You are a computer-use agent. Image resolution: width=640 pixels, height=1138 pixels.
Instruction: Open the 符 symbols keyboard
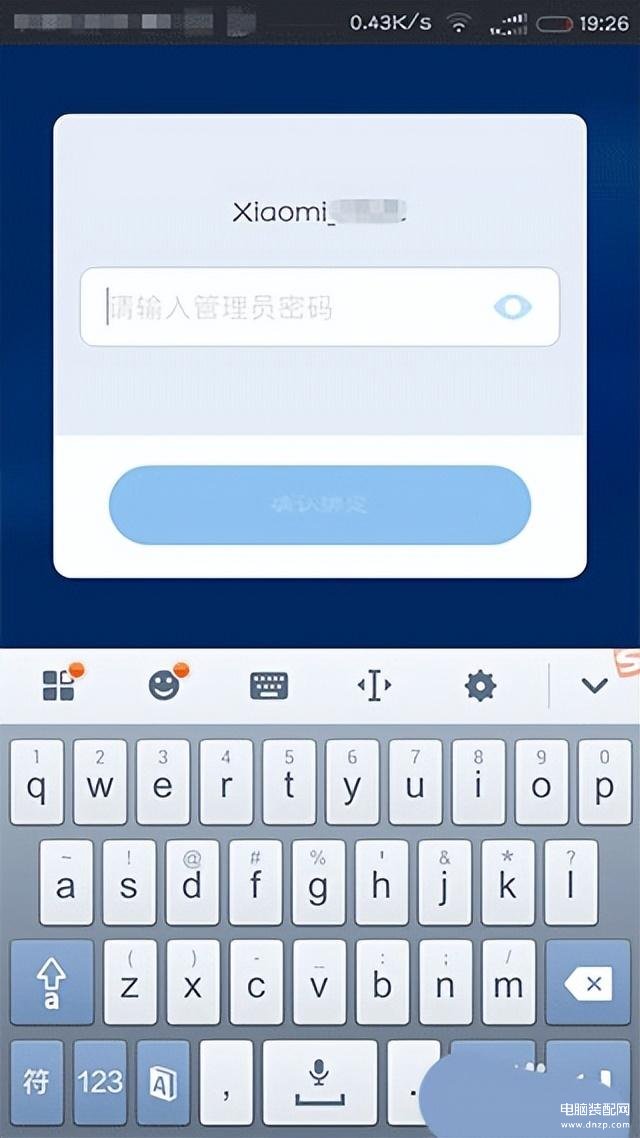coord(37,1082)
